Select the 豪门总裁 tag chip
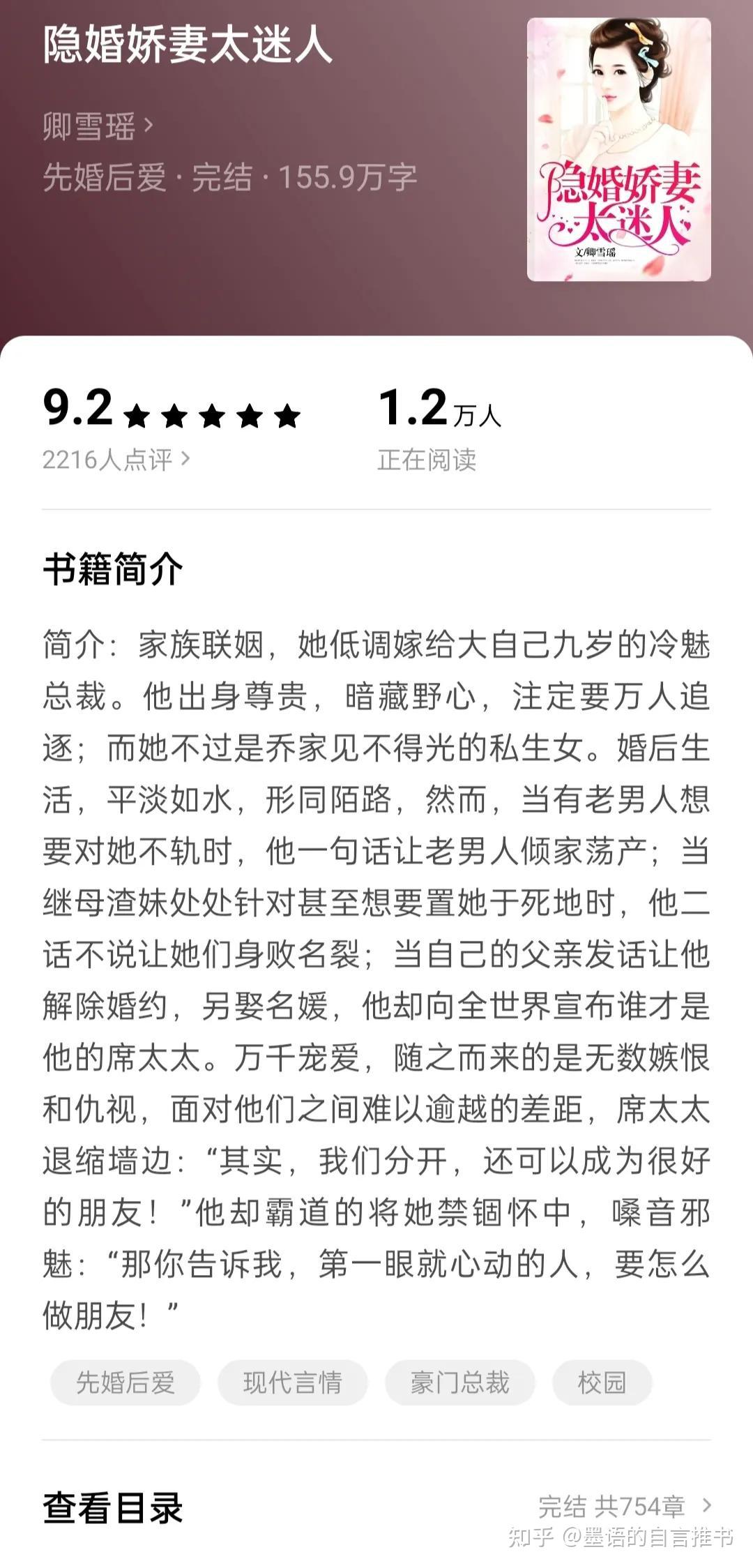This screenshot has width=753, height=1568. coord(460,1382)
